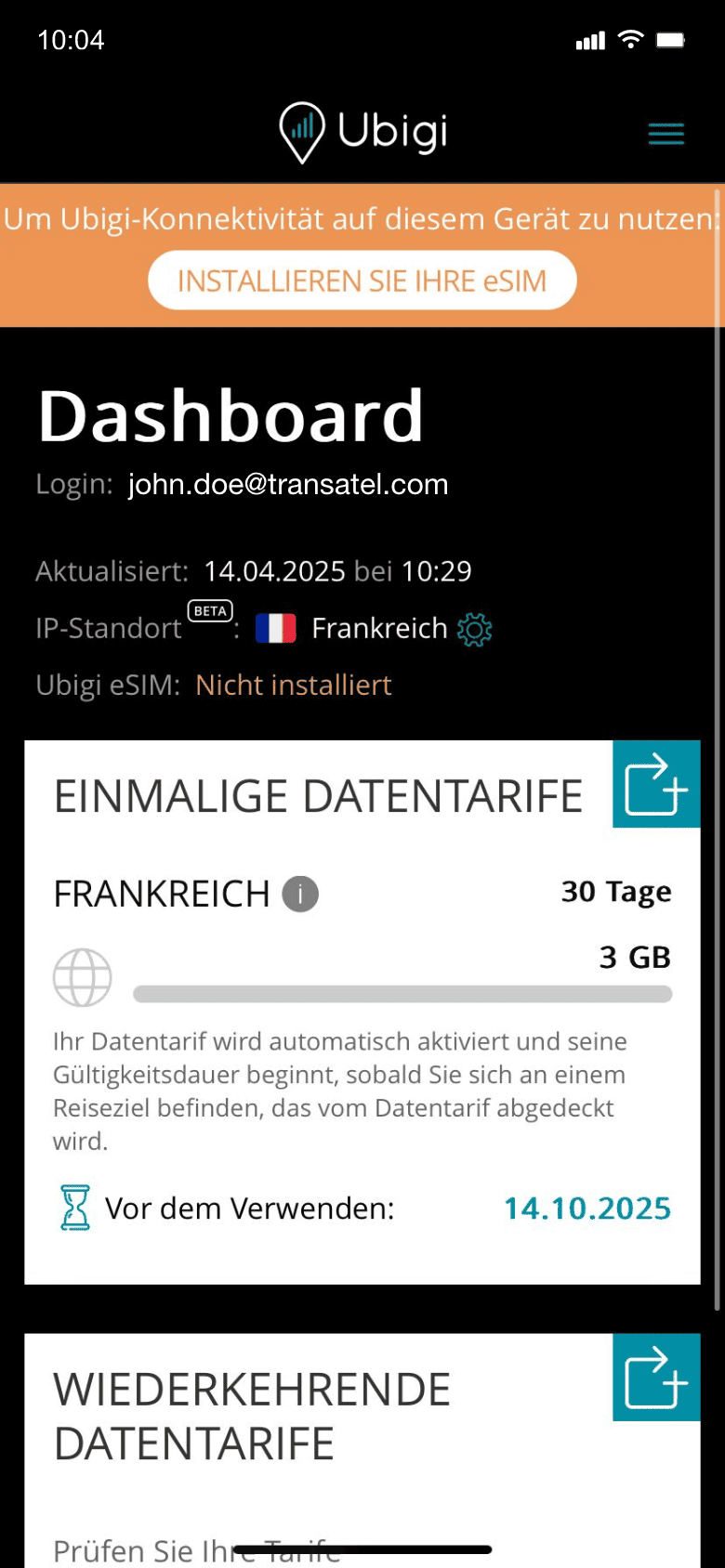This screenshot has width=725, height=1568.
Task: Tap INSTALLIEREN SIE IHRE eSIM button
Action: [362, 281]
